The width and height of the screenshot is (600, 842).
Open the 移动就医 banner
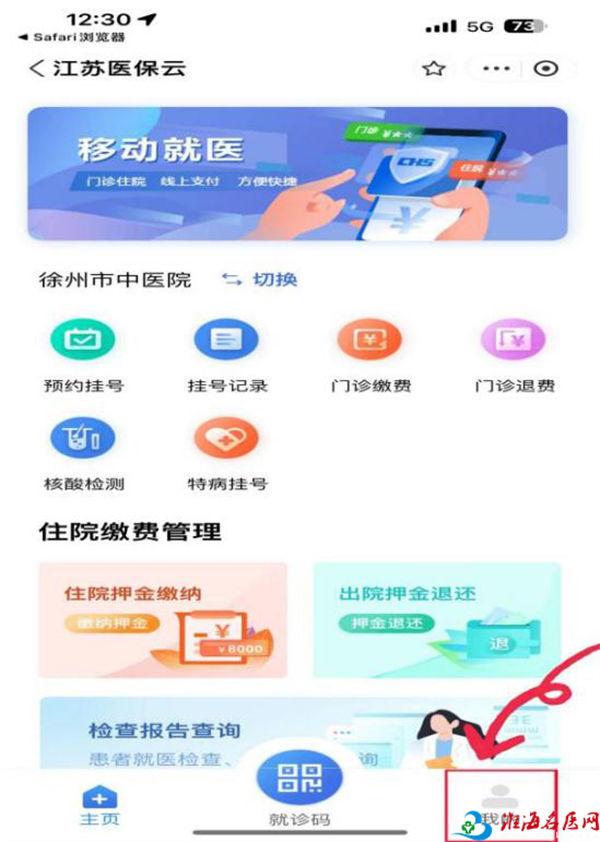coord(298,174)
